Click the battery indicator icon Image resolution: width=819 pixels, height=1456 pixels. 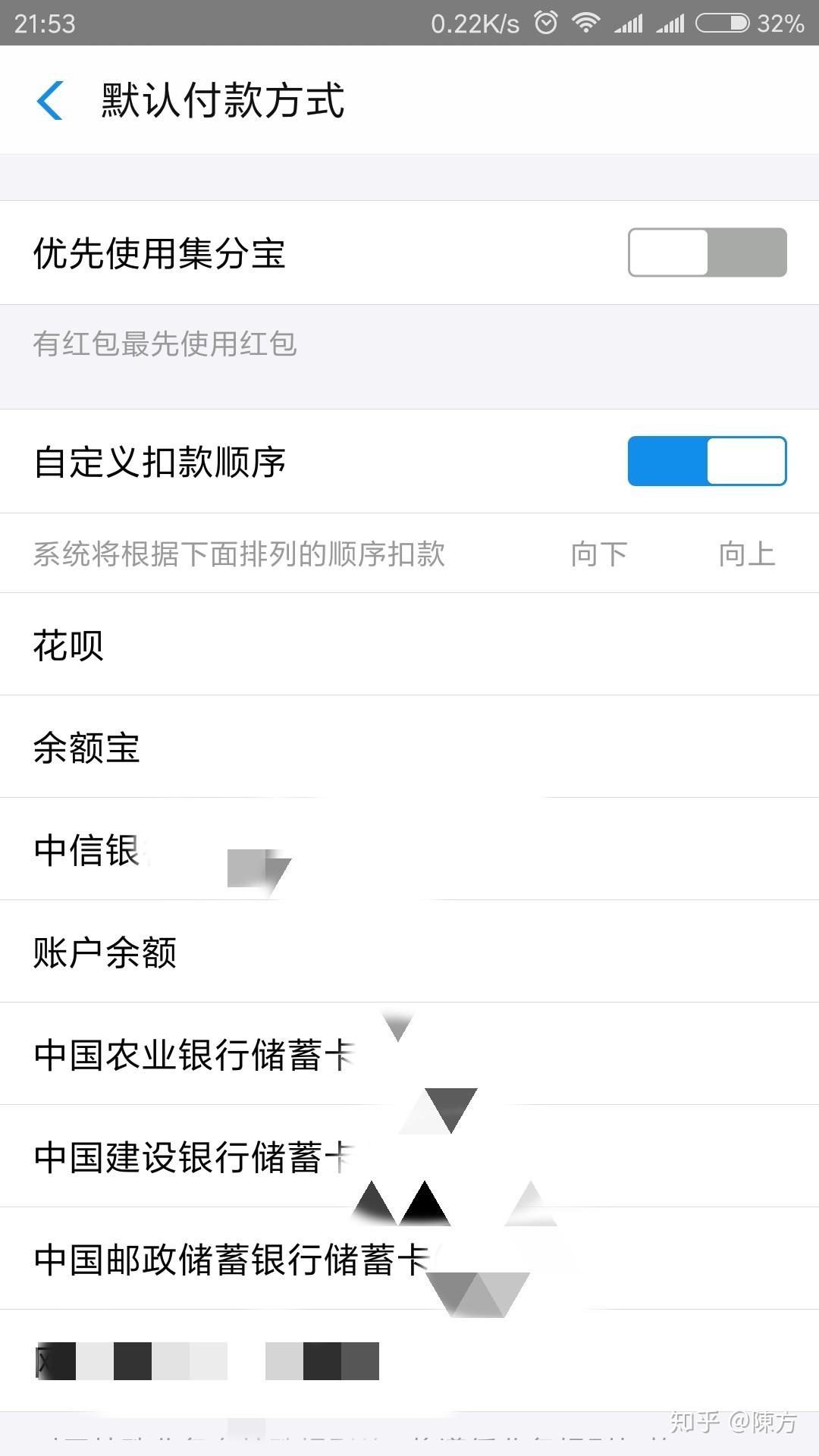pos(720,23)
